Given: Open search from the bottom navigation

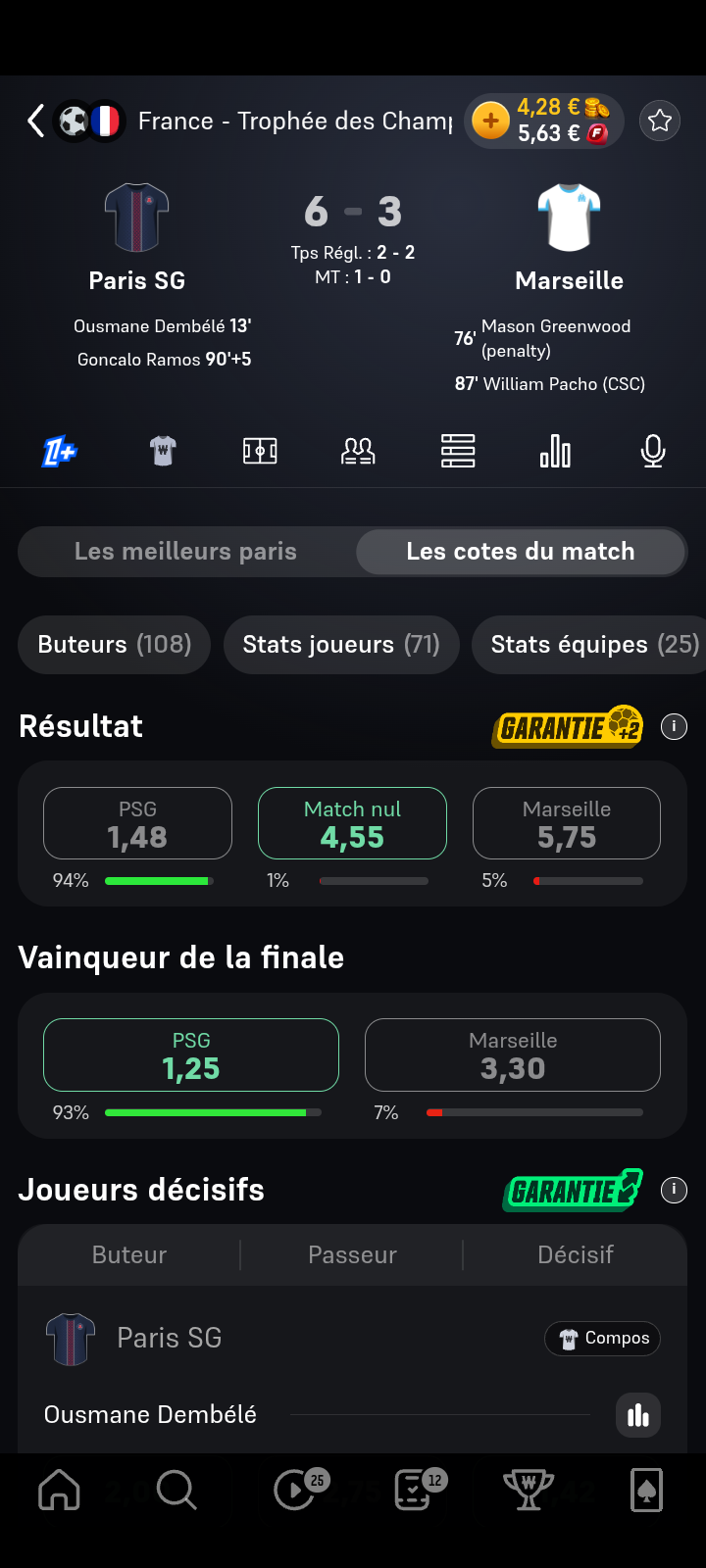Looking at the screenshot, I should pos(176,1491).
